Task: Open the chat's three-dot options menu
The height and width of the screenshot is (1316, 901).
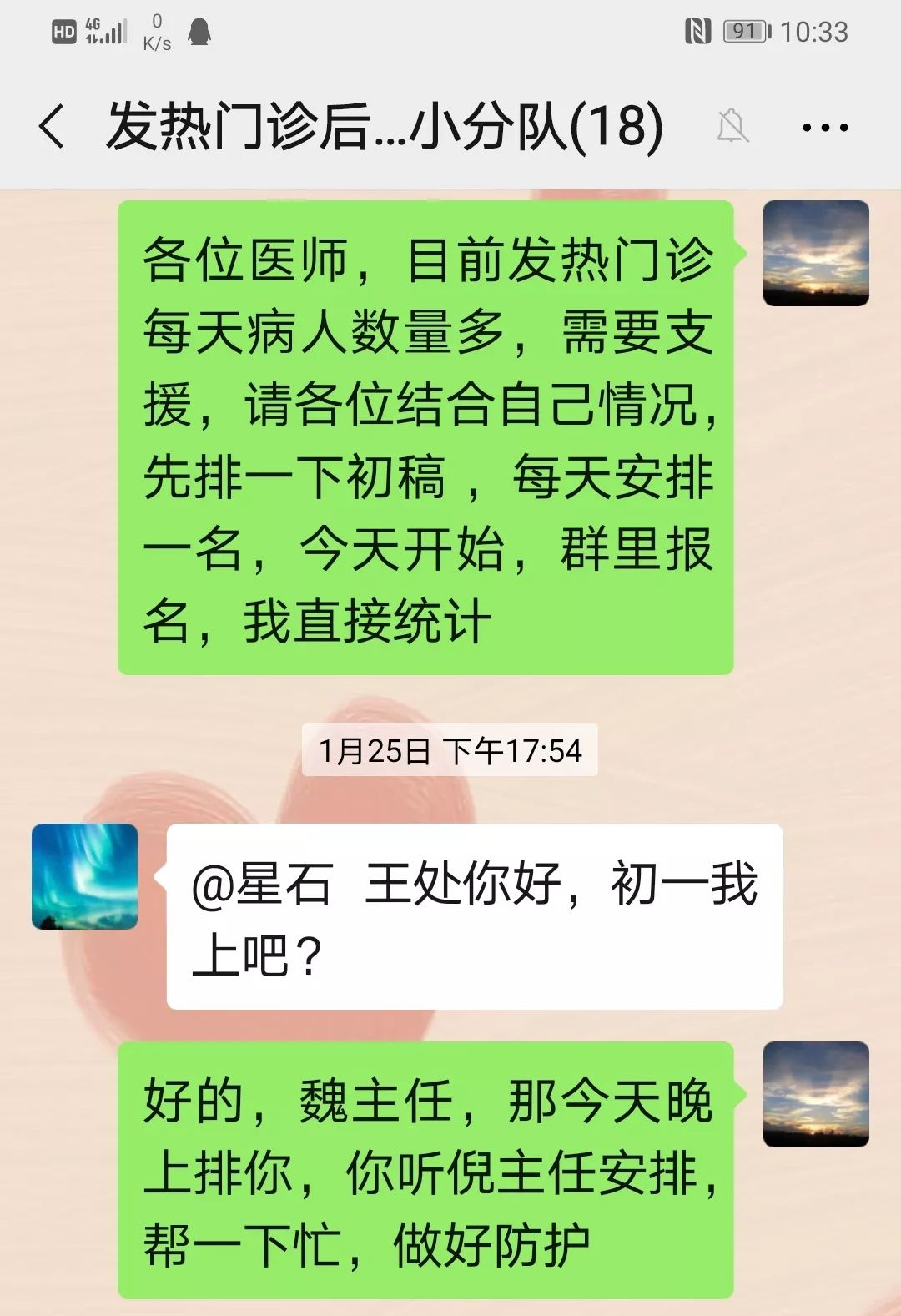Action: [x=824, y=128]
